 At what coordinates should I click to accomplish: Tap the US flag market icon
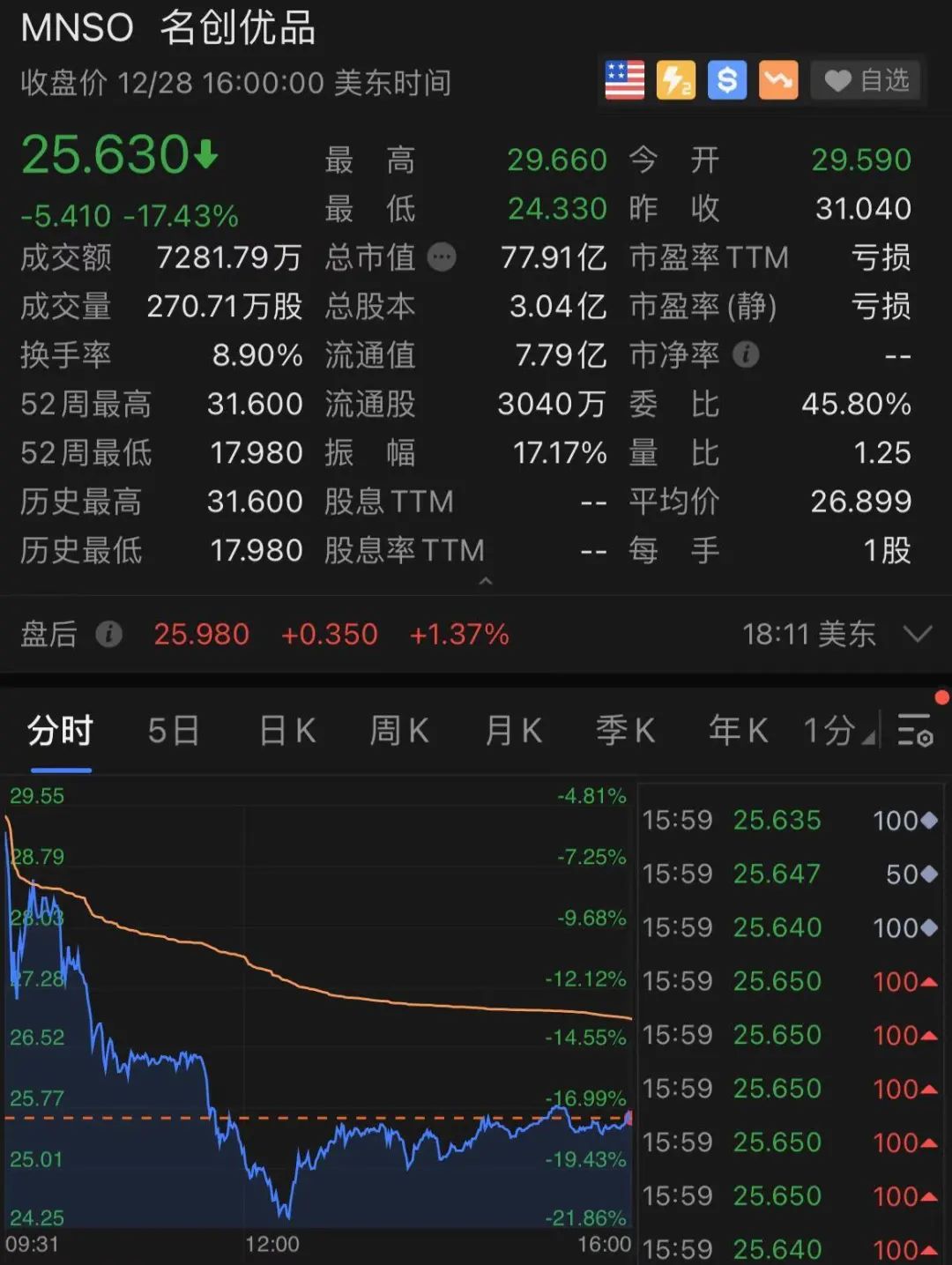624,81
